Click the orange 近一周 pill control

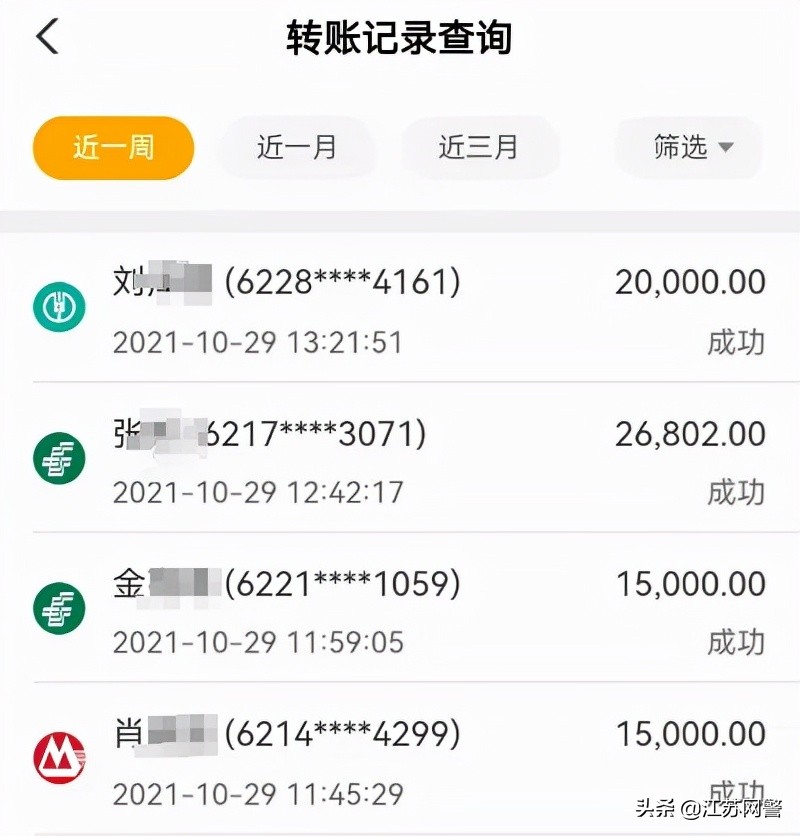(112, 147)
